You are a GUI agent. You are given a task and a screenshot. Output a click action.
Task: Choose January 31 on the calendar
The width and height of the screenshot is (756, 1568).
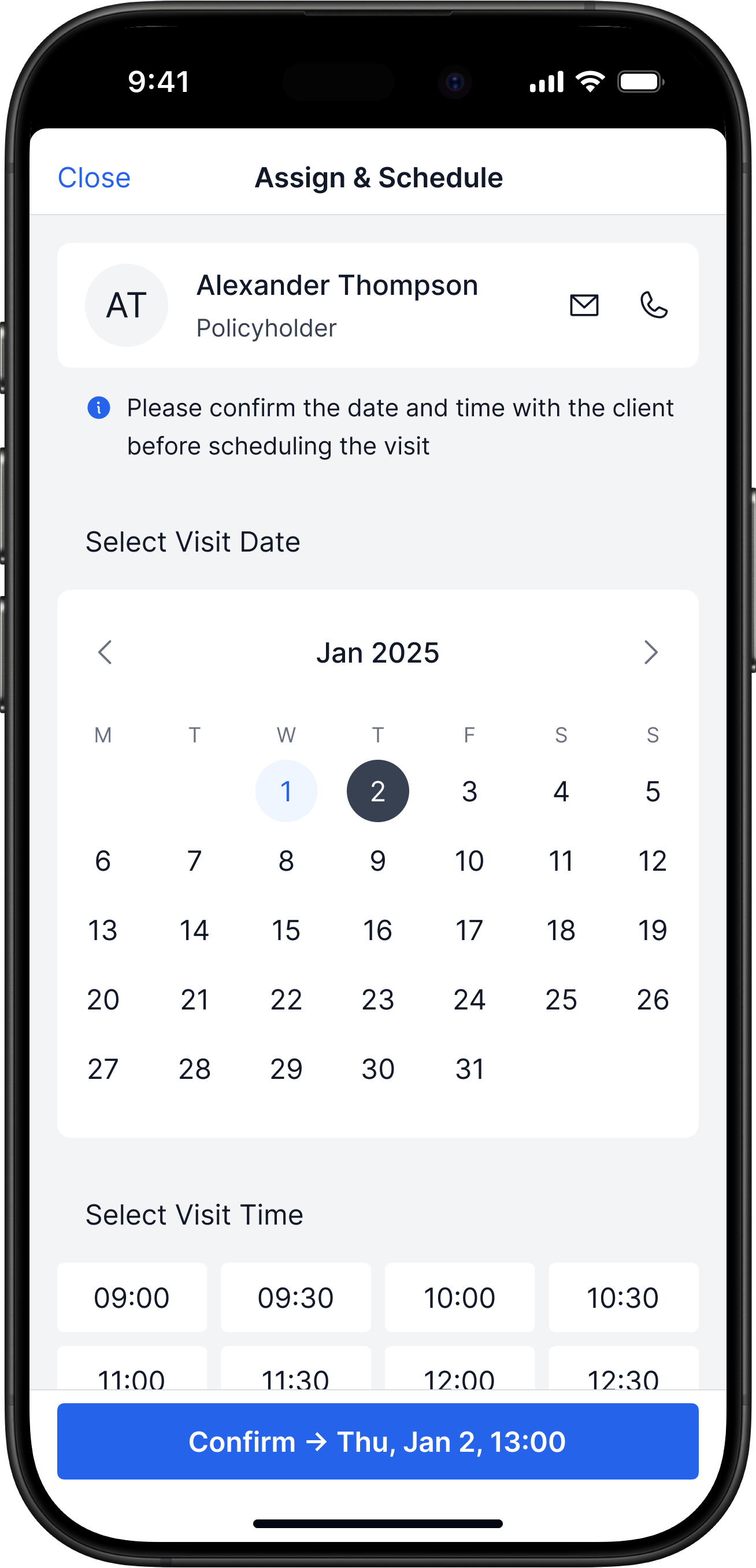point(469,1068)
